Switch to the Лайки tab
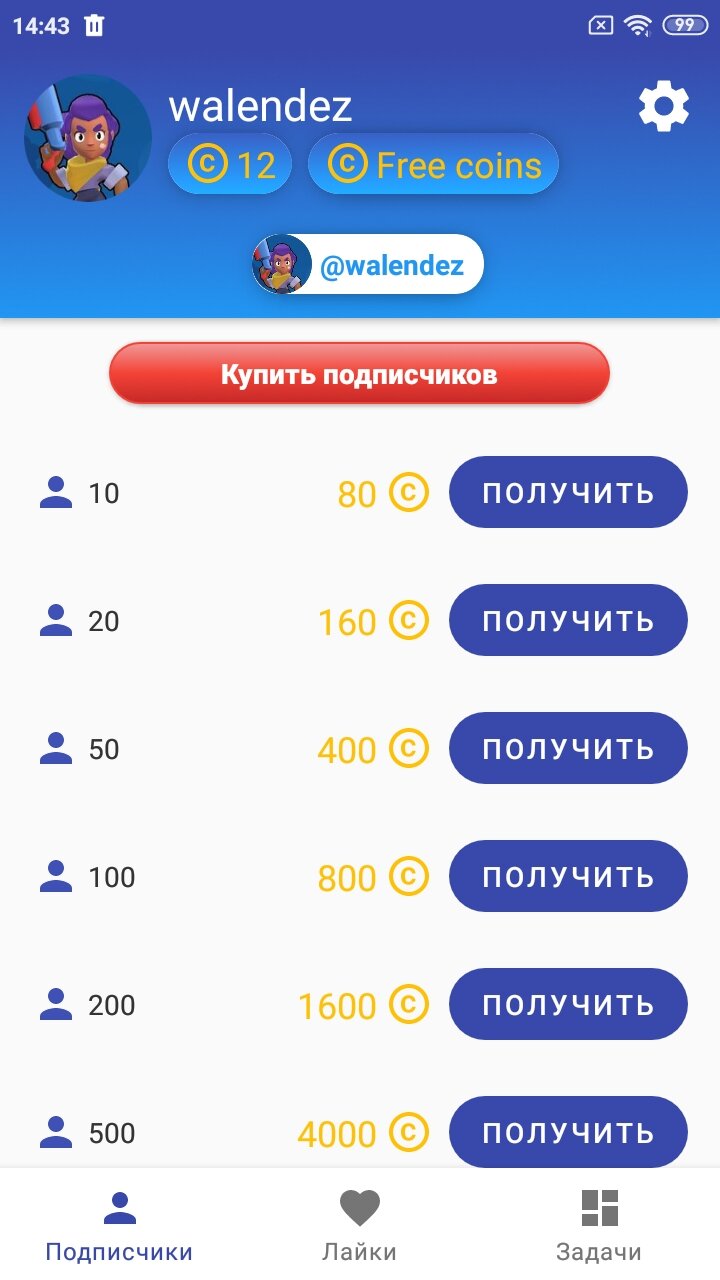720x1280 pixels. [x=359, y=1225]
